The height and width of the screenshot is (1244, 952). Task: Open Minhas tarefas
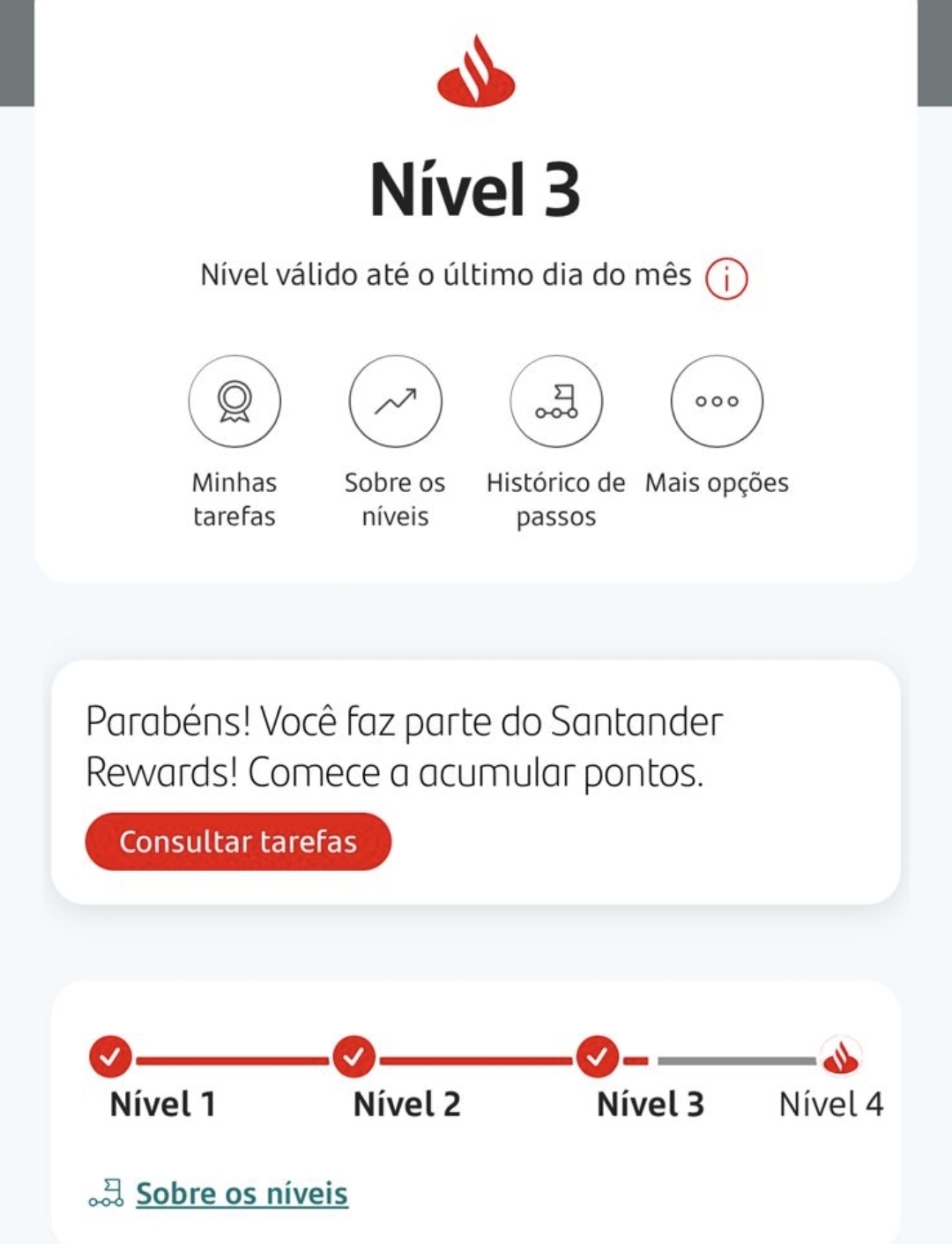click(234, 401)
